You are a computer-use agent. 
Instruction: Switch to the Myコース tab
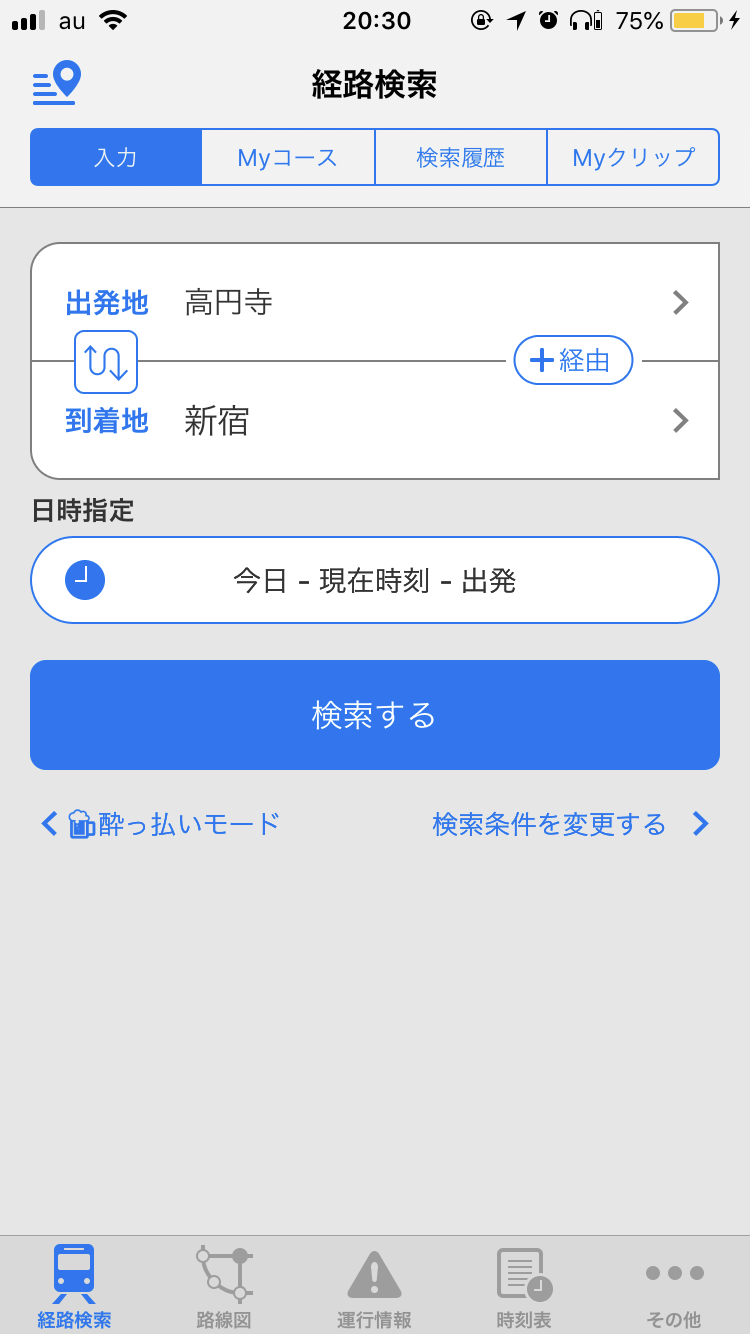tap(288, 157)
